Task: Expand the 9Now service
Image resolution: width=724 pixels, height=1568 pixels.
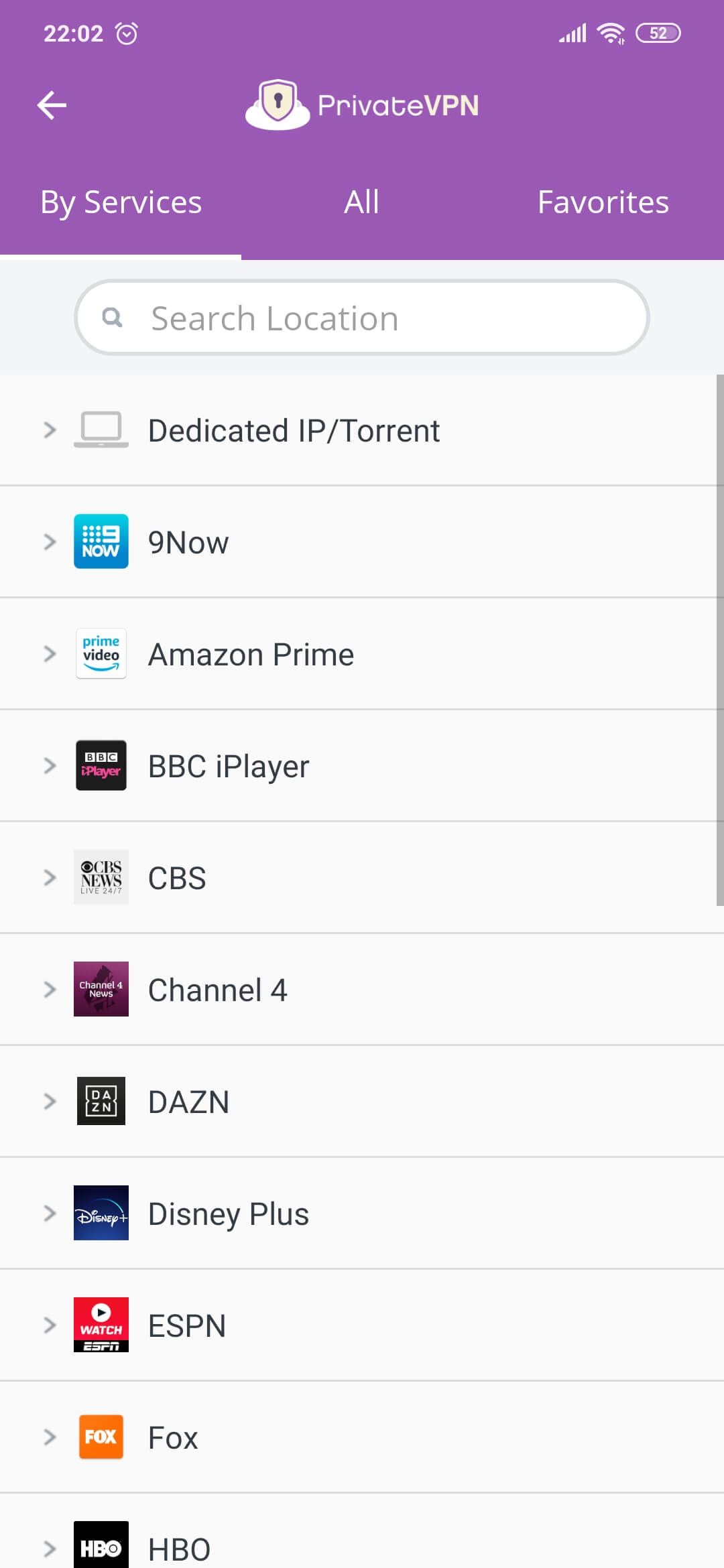Action: [362, 542]
